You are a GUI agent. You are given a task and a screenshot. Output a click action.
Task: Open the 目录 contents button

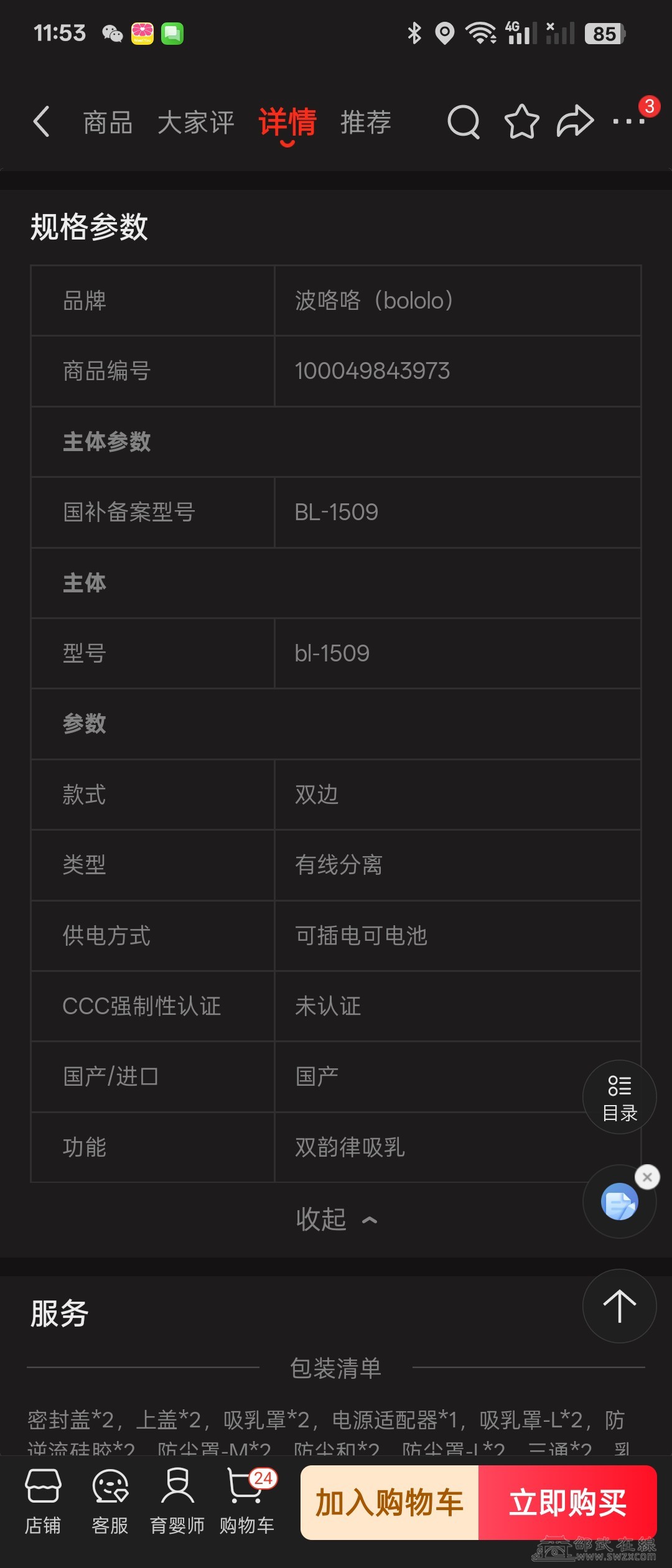620,1097
